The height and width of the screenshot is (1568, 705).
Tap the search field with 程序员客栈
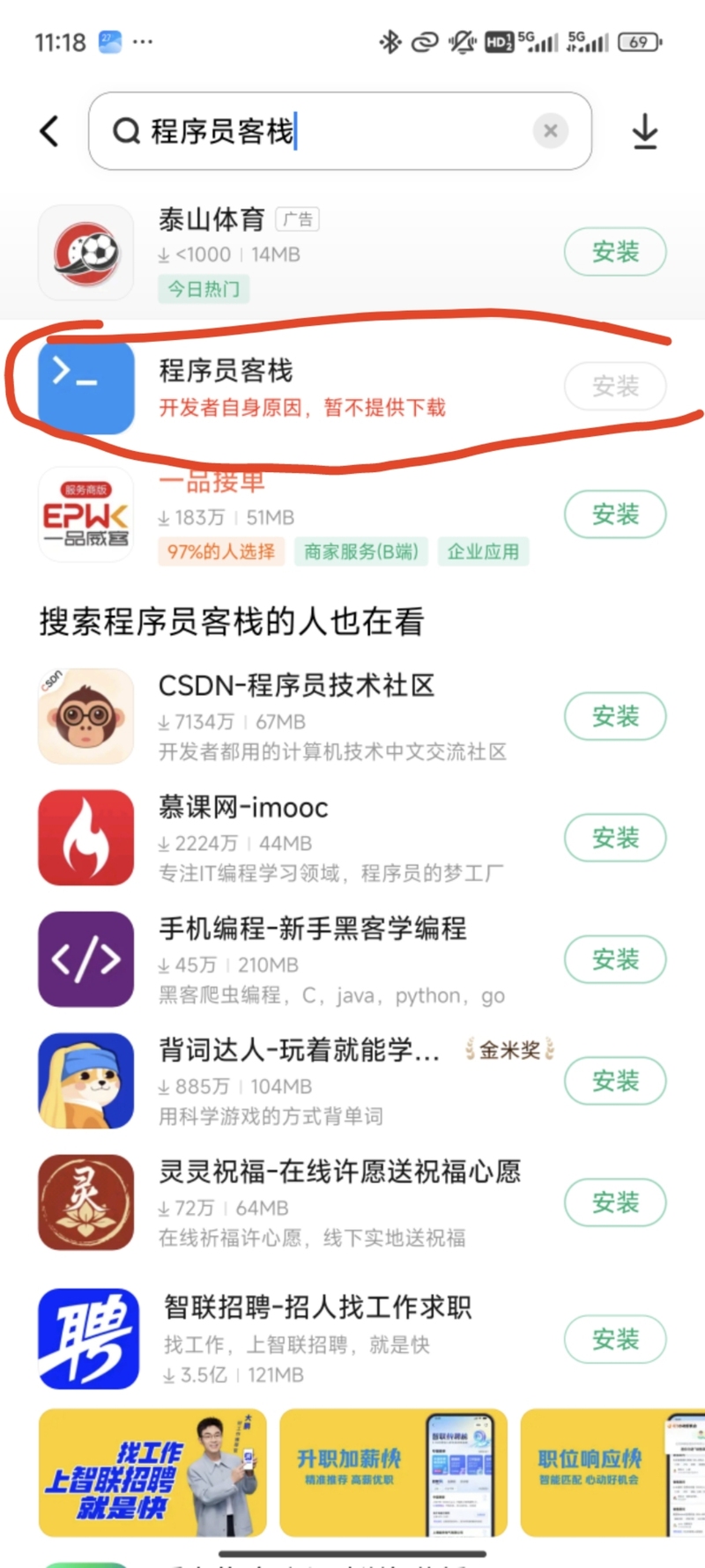(x=335, y=131)
